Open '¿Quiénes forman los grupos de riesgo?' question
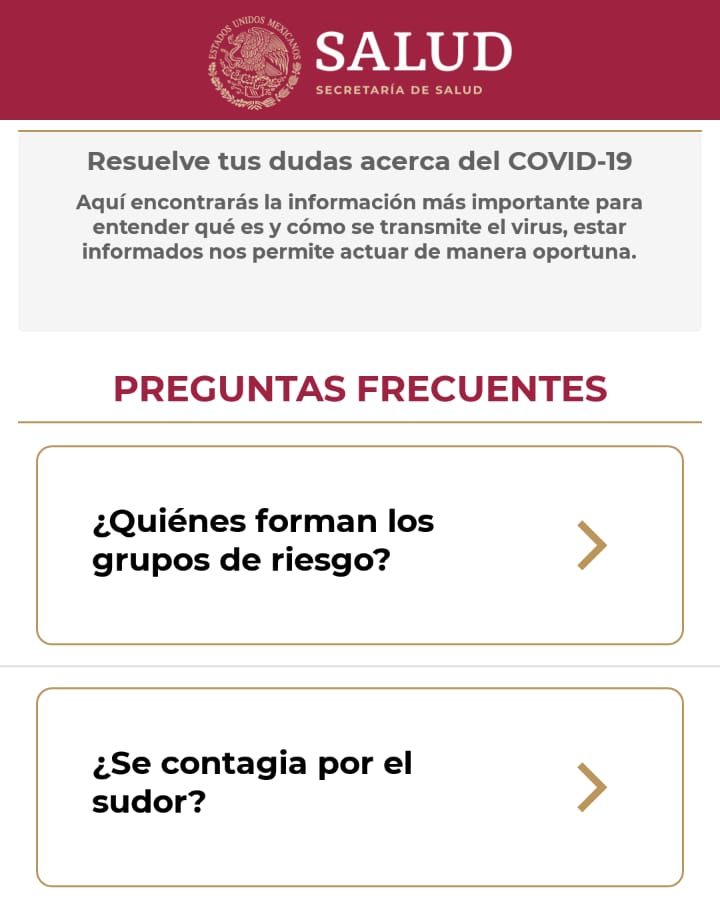This screenshot has height=905, width=720. [360, 545]
